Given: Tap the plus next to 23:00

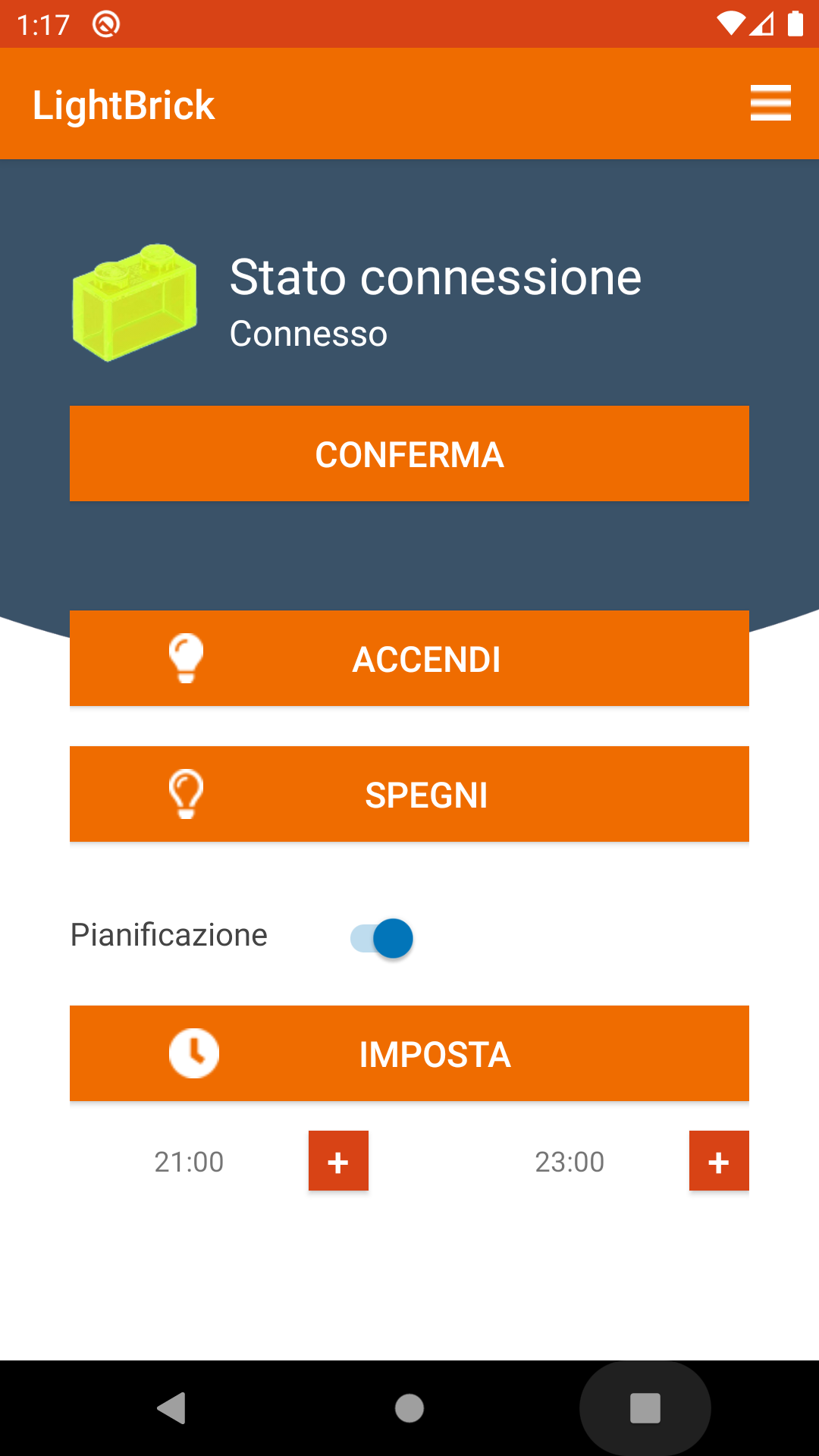Looking at the screenshot, I should point(719,1161).
